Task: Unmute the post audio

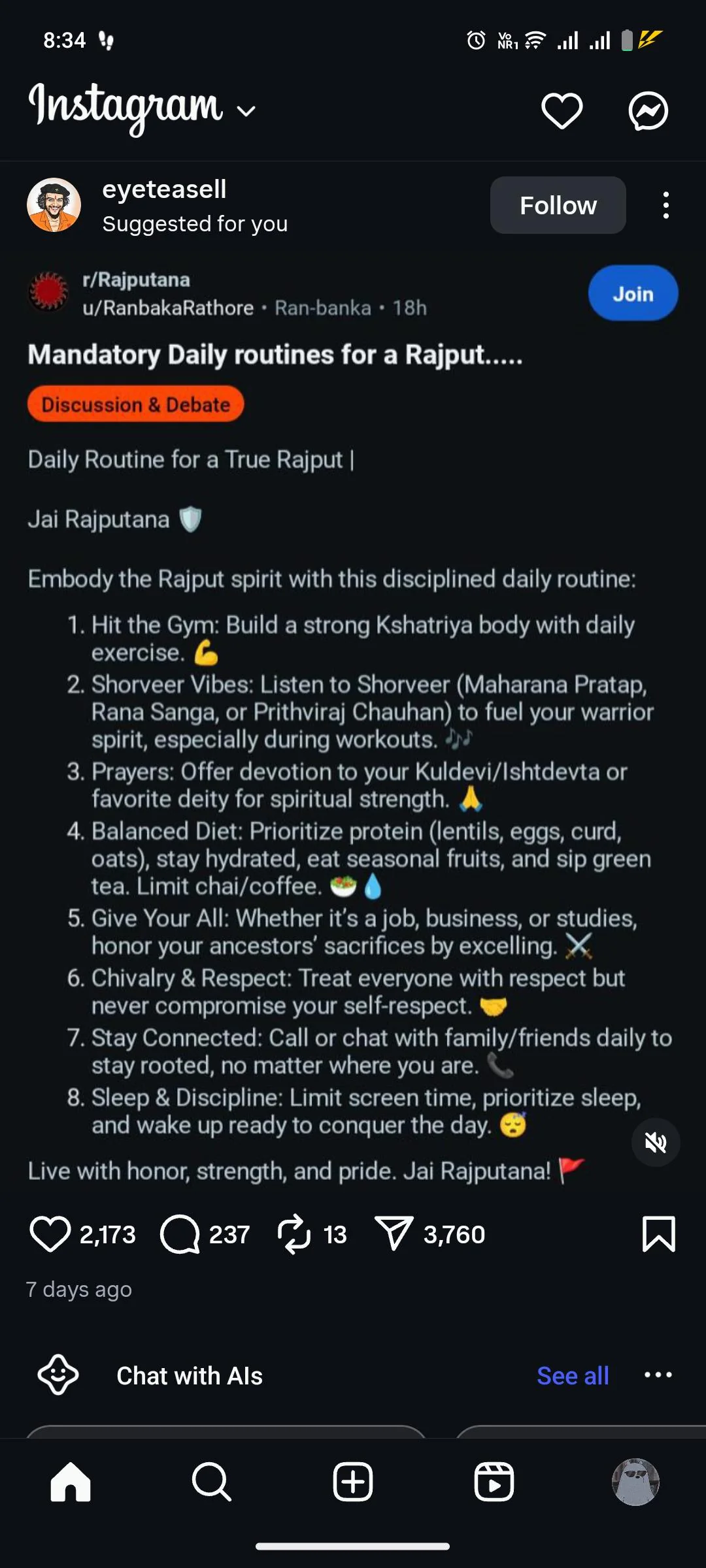Action: 656,1142
